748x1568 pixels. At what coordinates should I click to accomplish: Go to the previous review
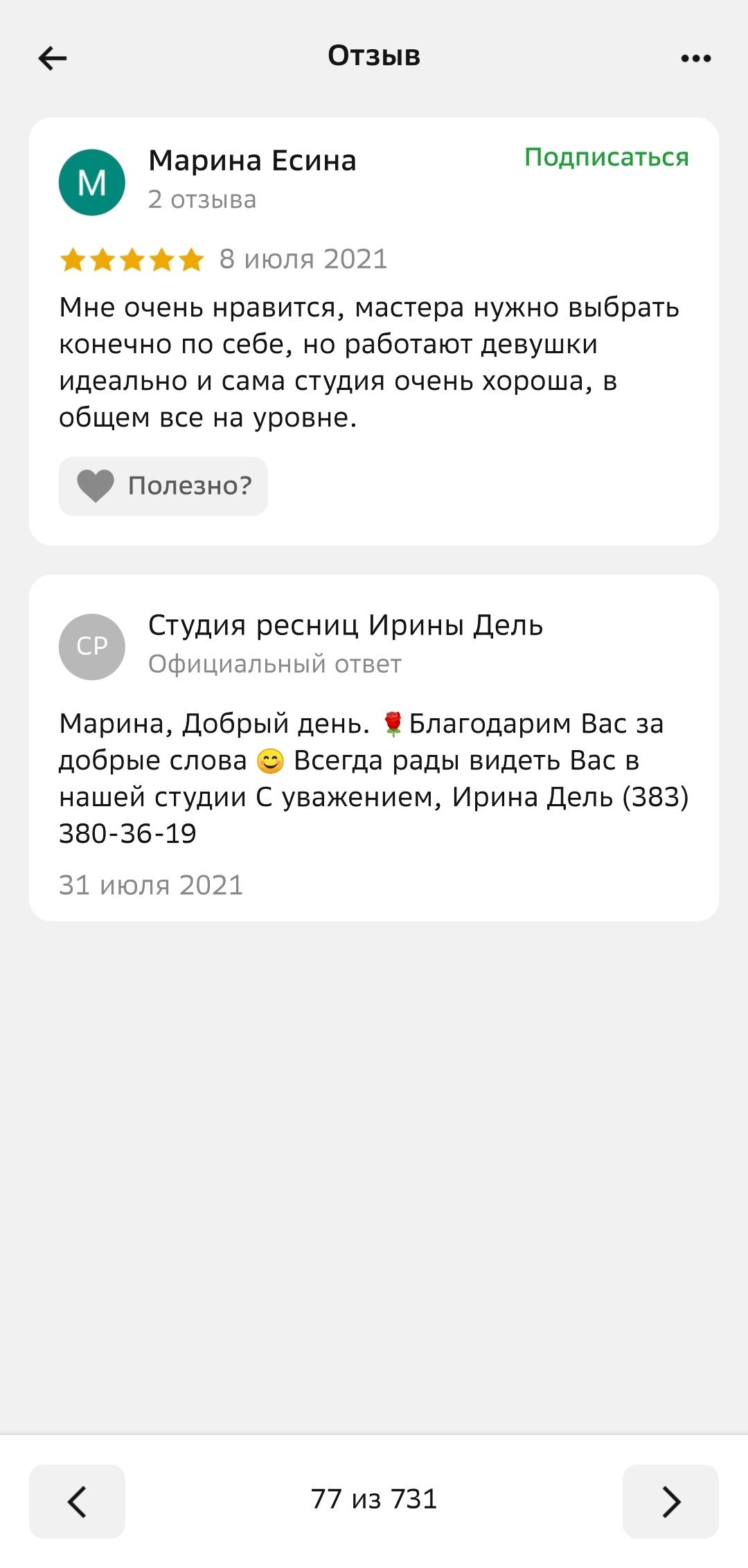(77, 1502)
